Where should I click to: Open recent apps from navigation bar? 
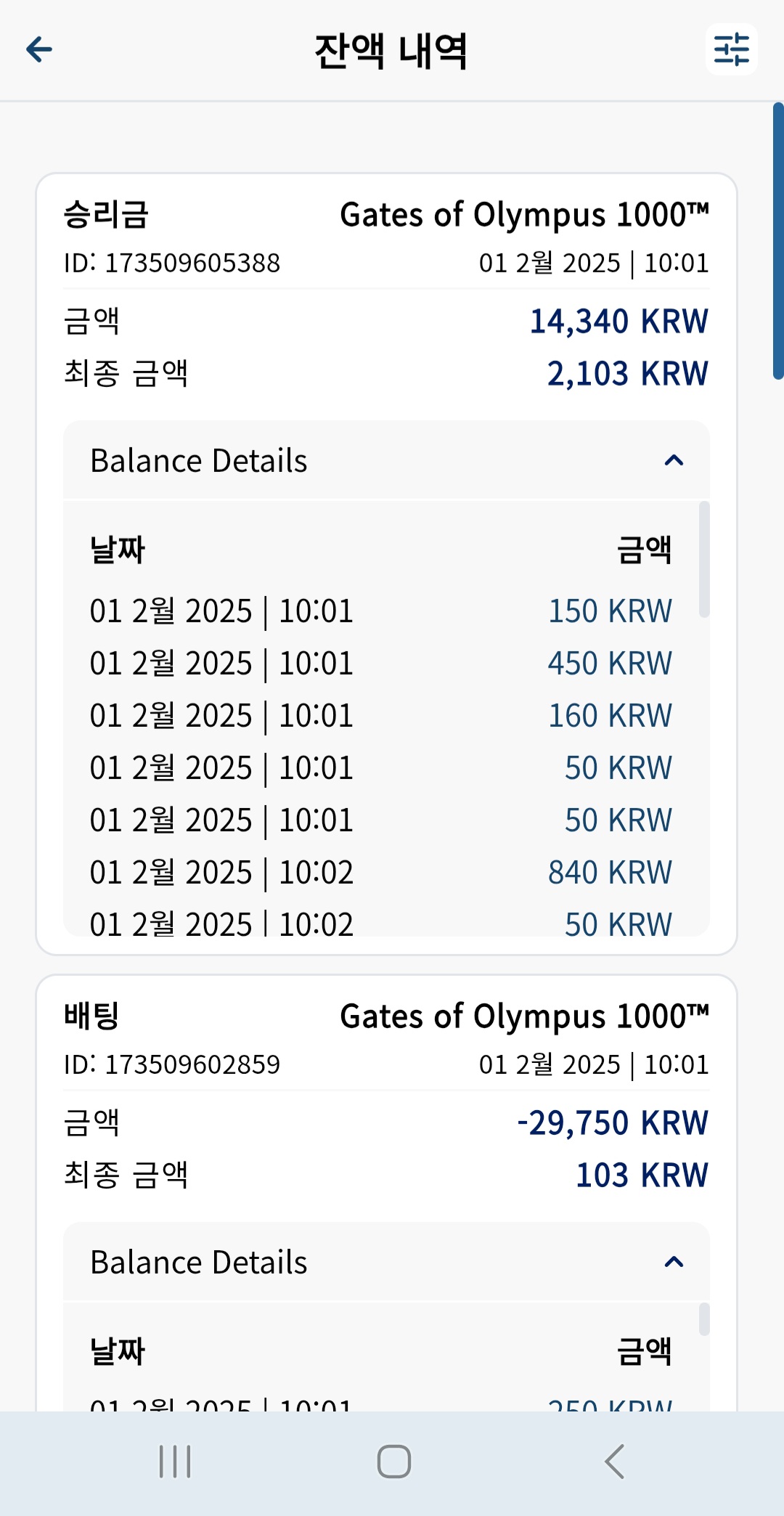point(175,1462)
